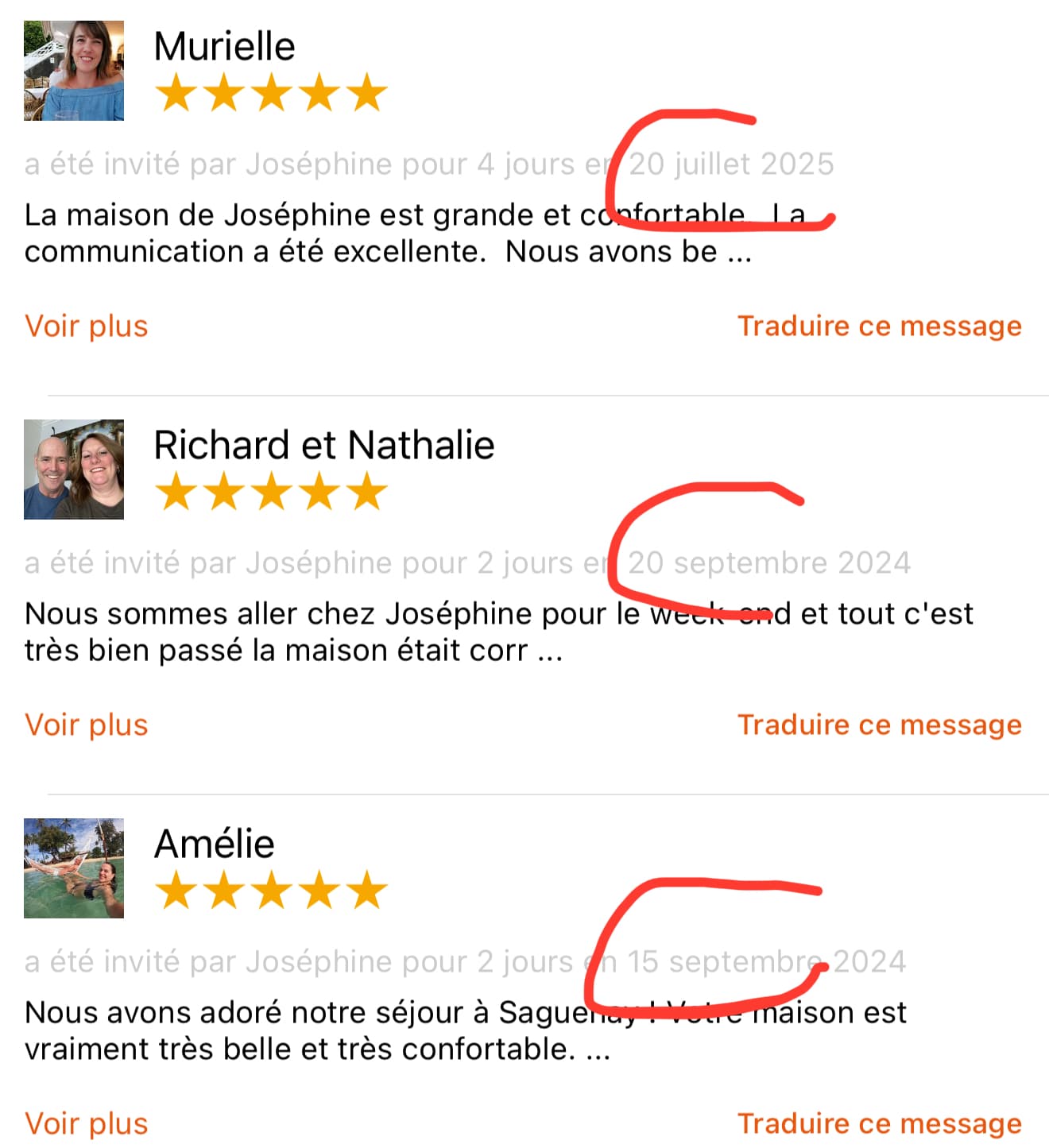This screenshot has height=1148, width=1049.
Task: Translate Amélie's review message
Action: (x=879, y=1124)
